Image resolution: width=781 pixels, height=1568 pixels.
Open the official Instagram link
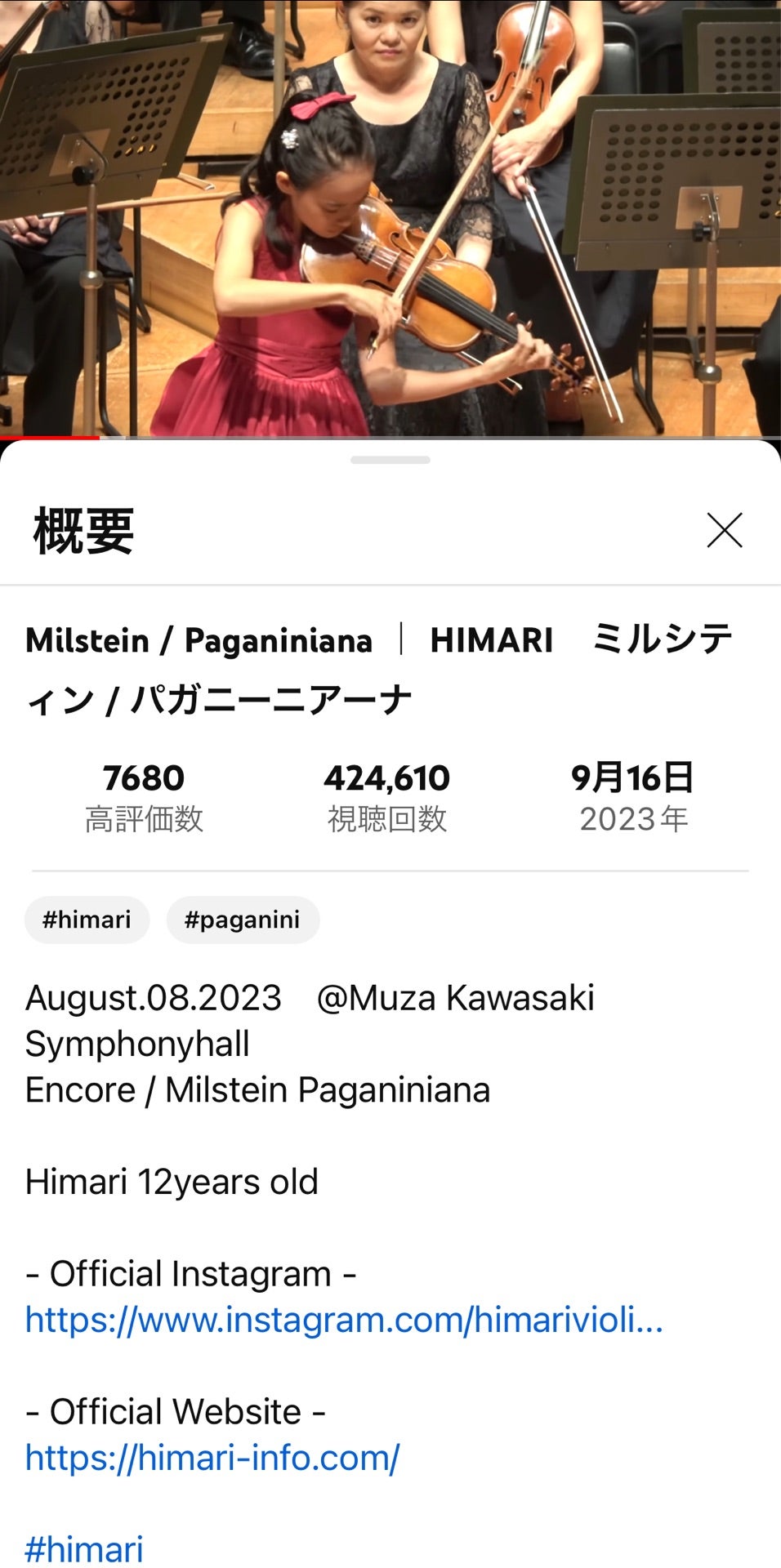tap(343, 1320)
